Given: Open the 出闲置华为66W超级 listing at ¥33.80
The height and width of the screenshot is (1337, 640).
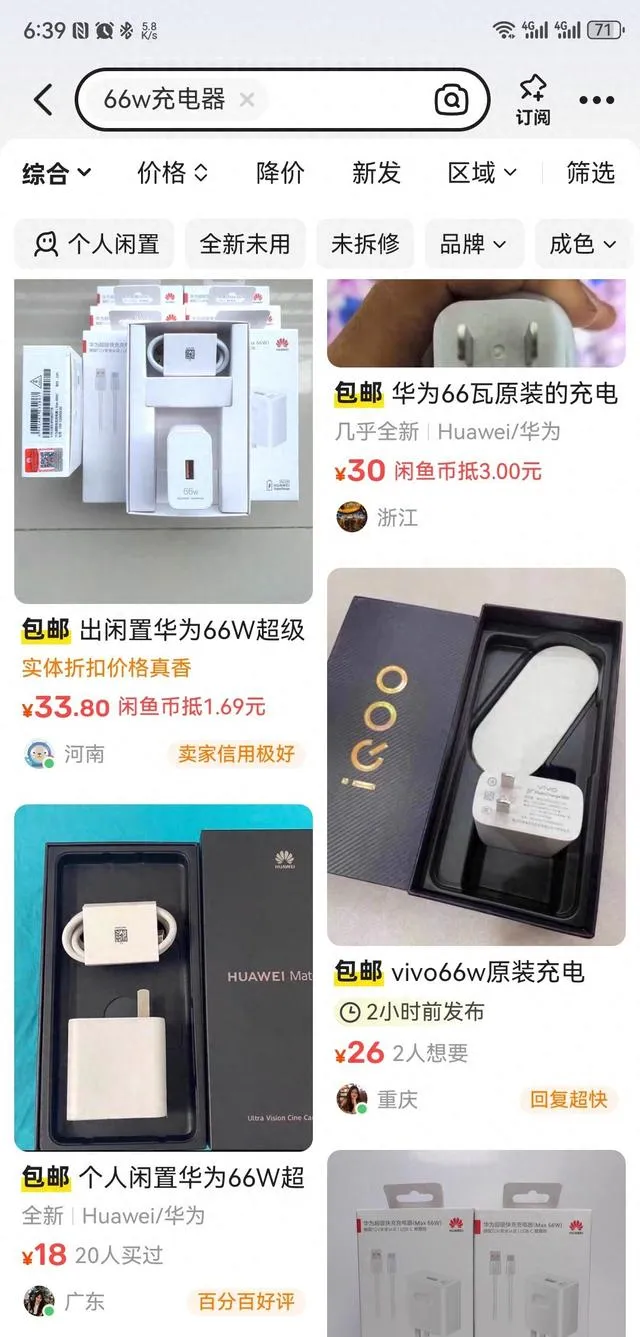Looking at the screenshot, I should point(163,630).
